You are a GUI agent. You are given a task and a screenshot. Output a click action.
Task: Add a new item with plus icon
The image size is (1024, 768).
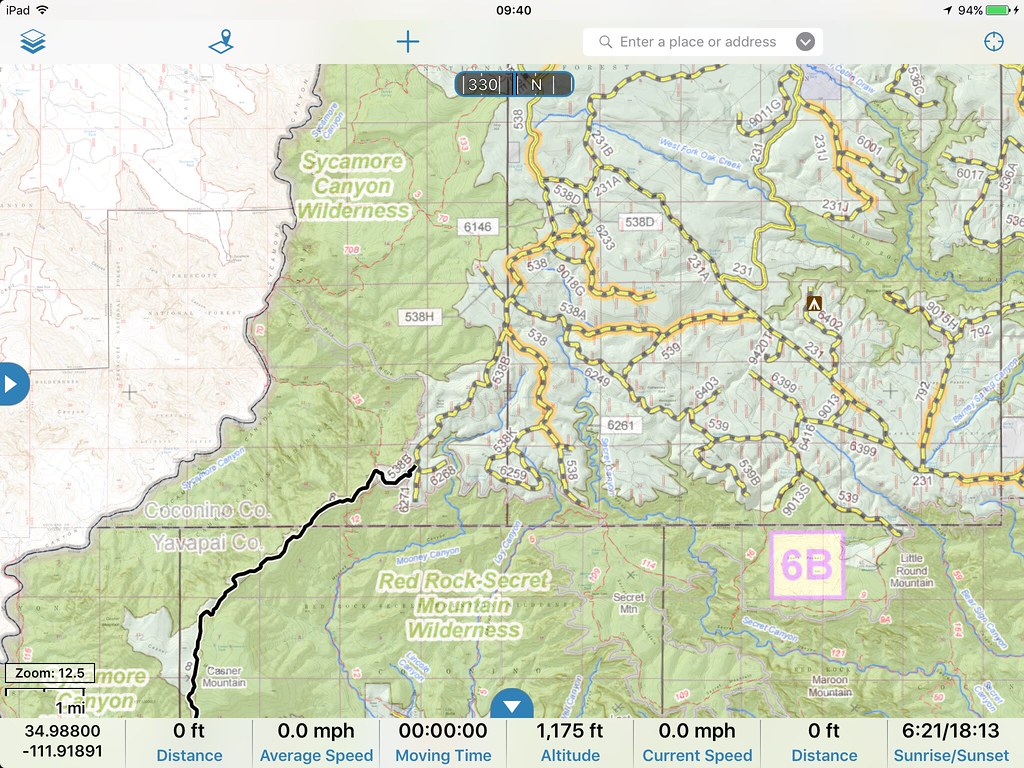pos(407,42)
